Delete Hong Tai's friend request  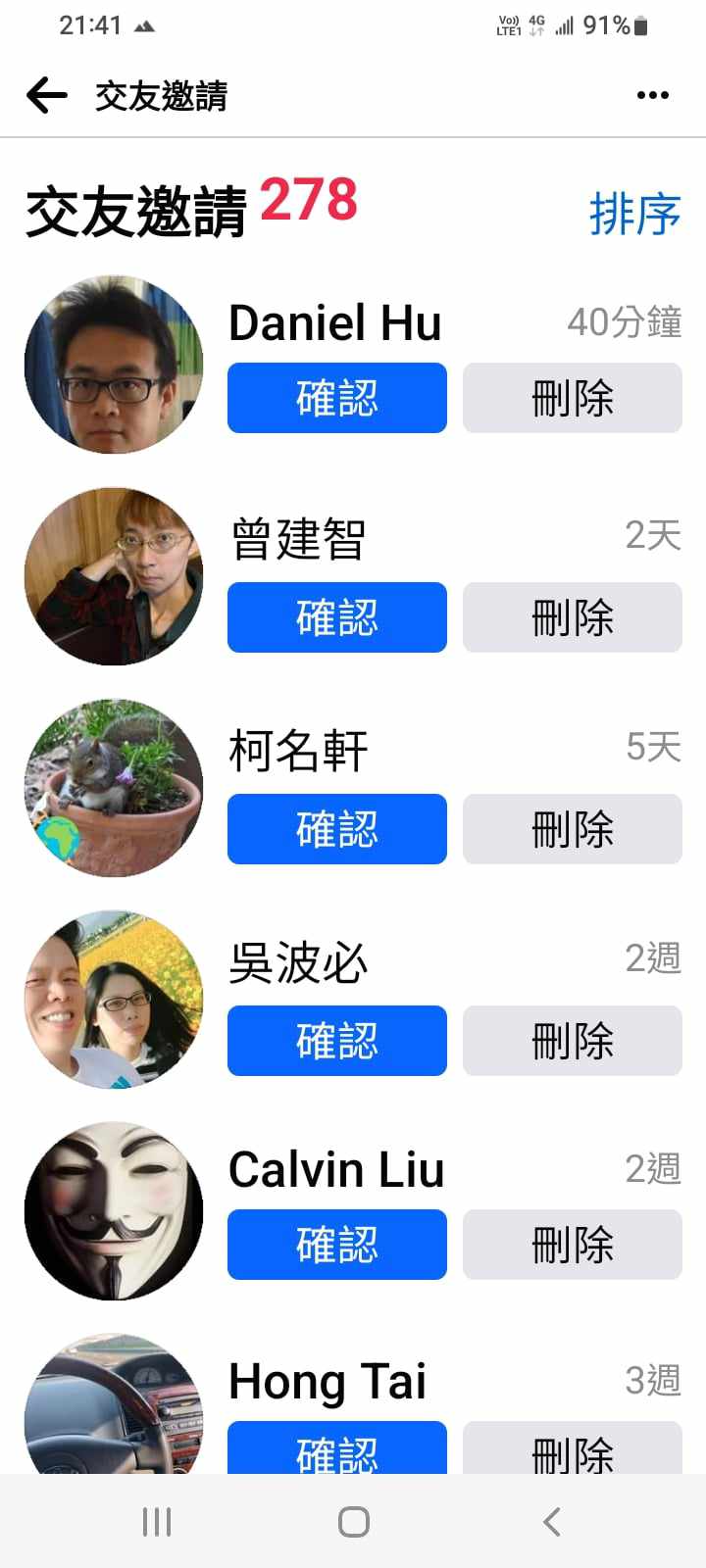pos(572,1448)
